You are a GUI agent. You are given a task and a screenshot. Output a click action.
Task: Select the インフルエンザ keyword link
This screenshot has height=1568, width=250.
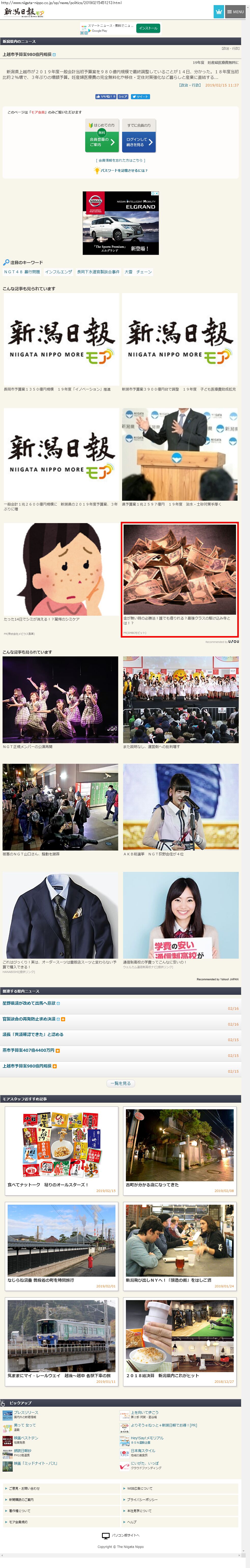click(58, 271)
